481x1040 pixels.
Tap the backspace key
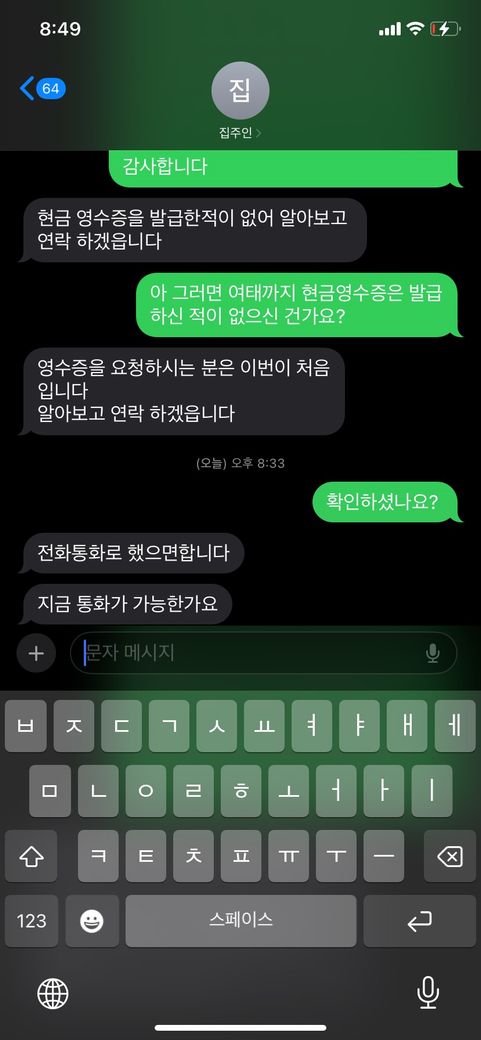click(450, 856)
